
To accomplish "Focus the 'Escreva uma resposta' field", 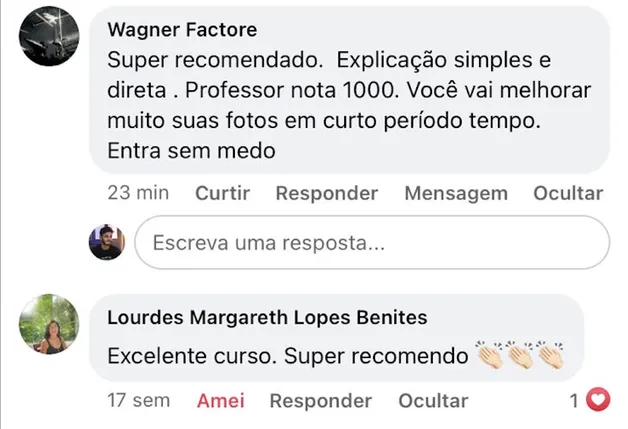I will click(x=371, y=243).
